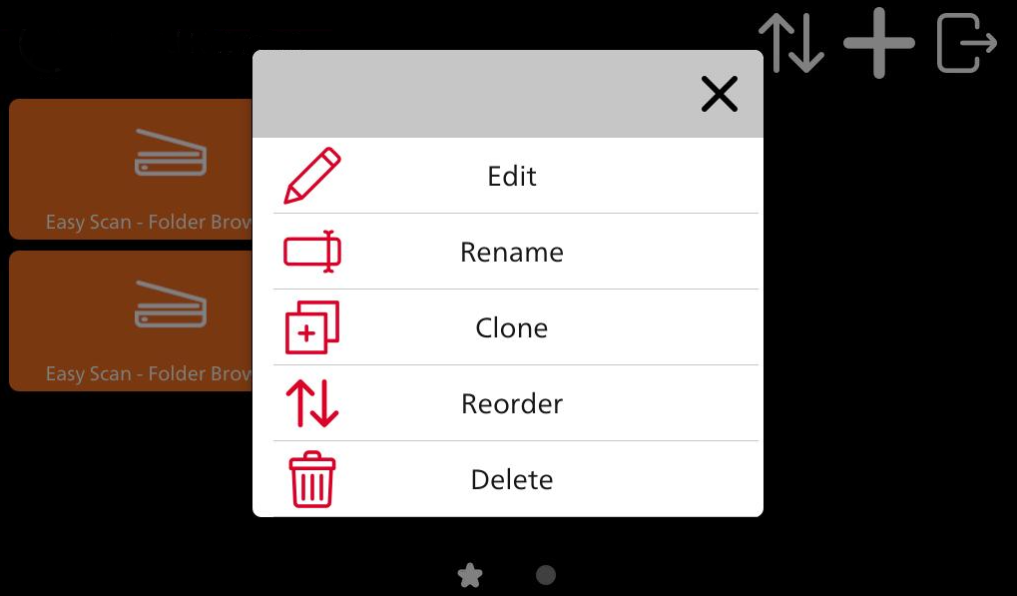Viewport: 1017px width, 596px height.
Task: Pick the Reorder option
Action: (x=510, y=404)
